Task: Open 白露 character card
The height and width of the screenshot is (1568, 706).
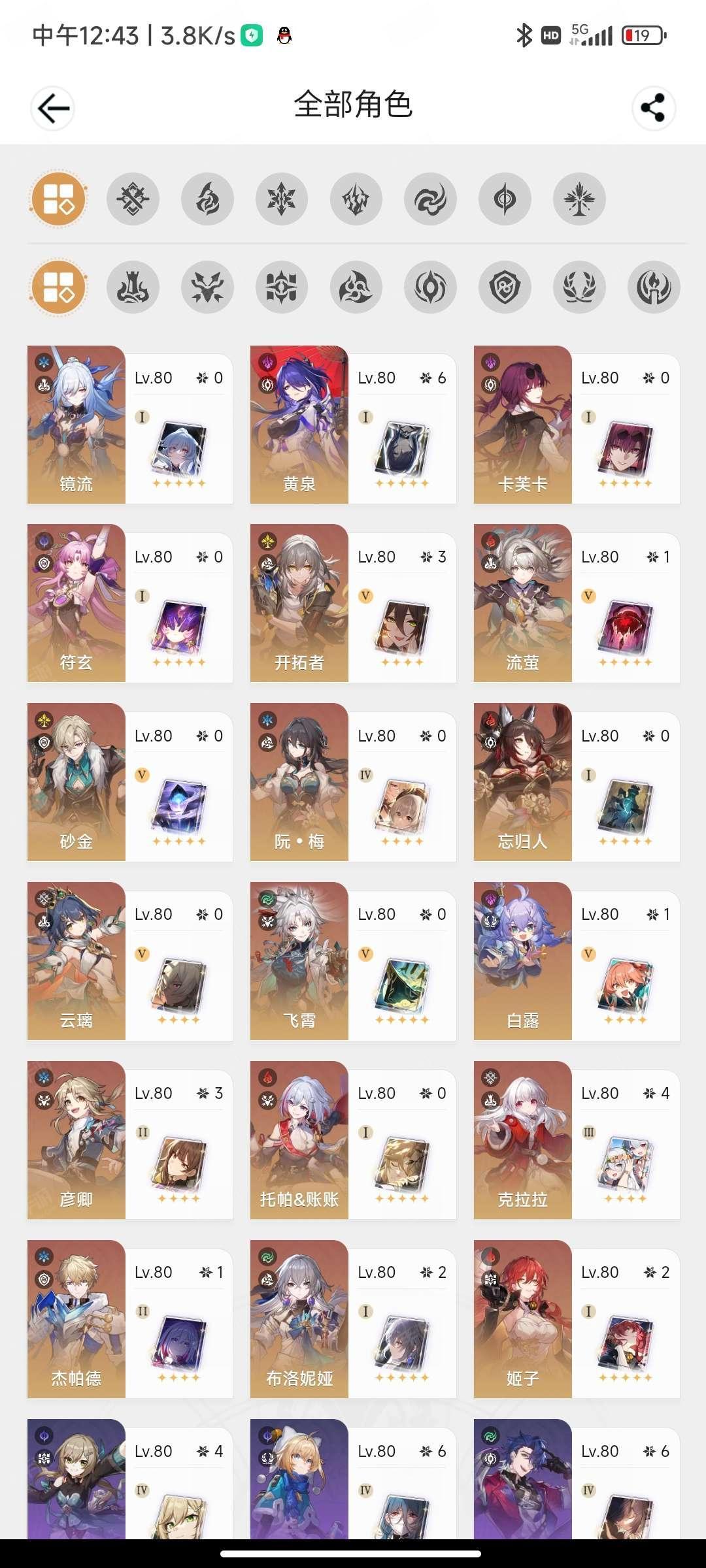Action: coord(577,961)
